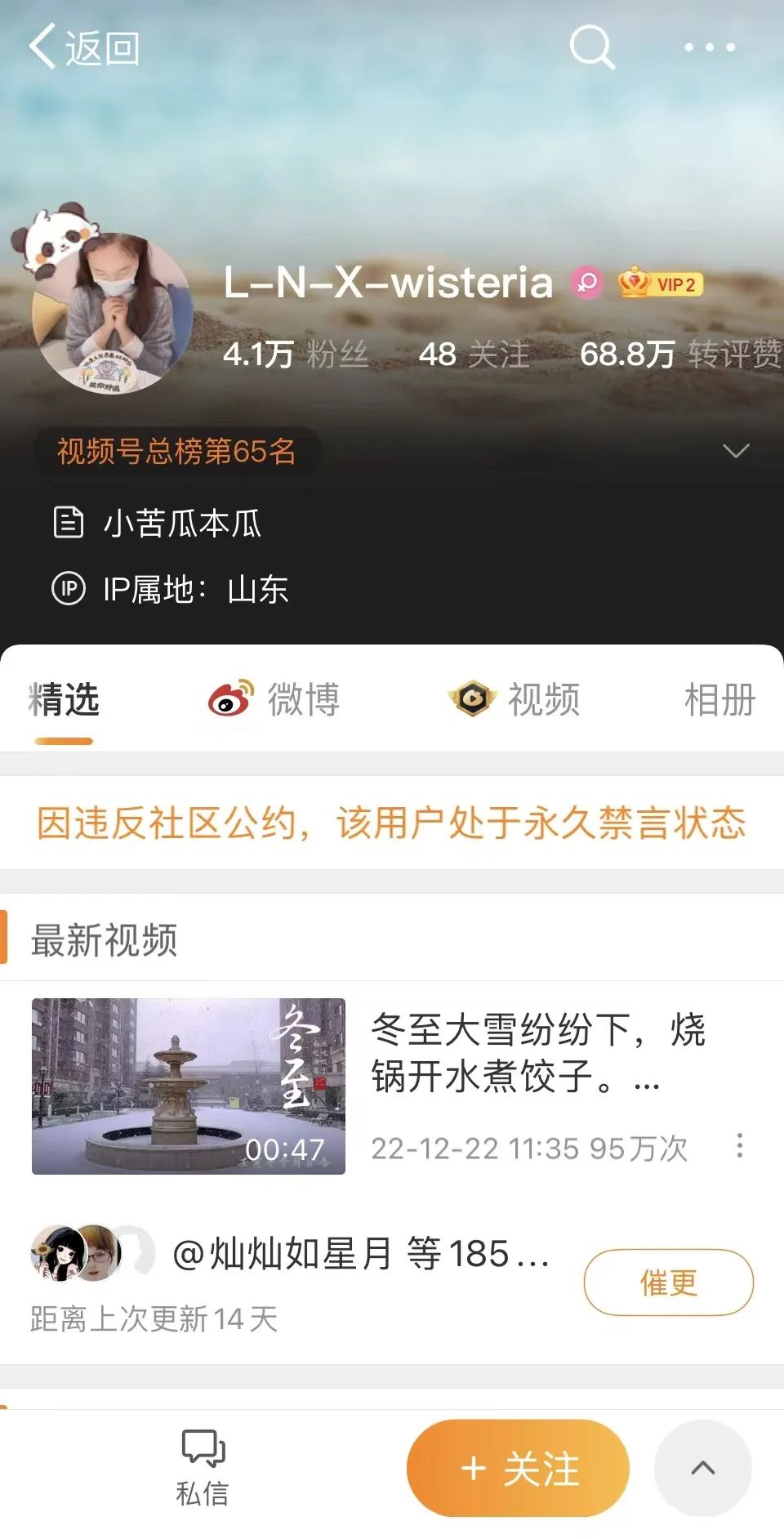Open the 视频号总榜第65名 ranking badge
Image resolution: width=784 pixels, height=1539 pixels.
[176, 451]
